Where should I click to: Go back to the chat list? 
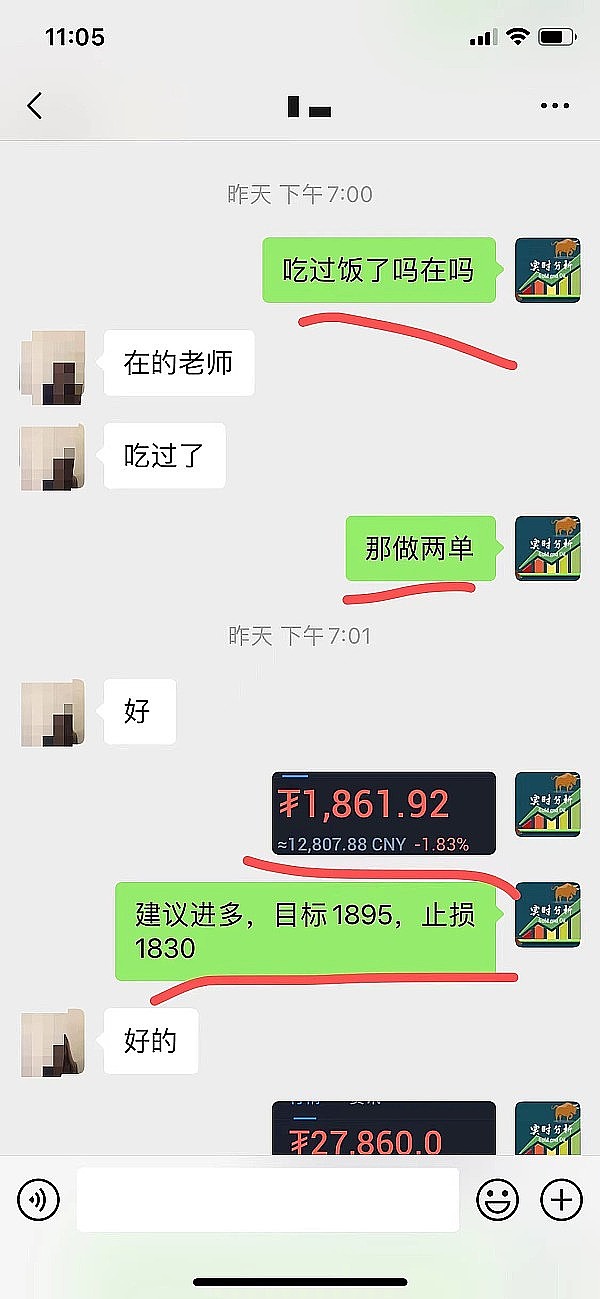click(x=35, y=105)
